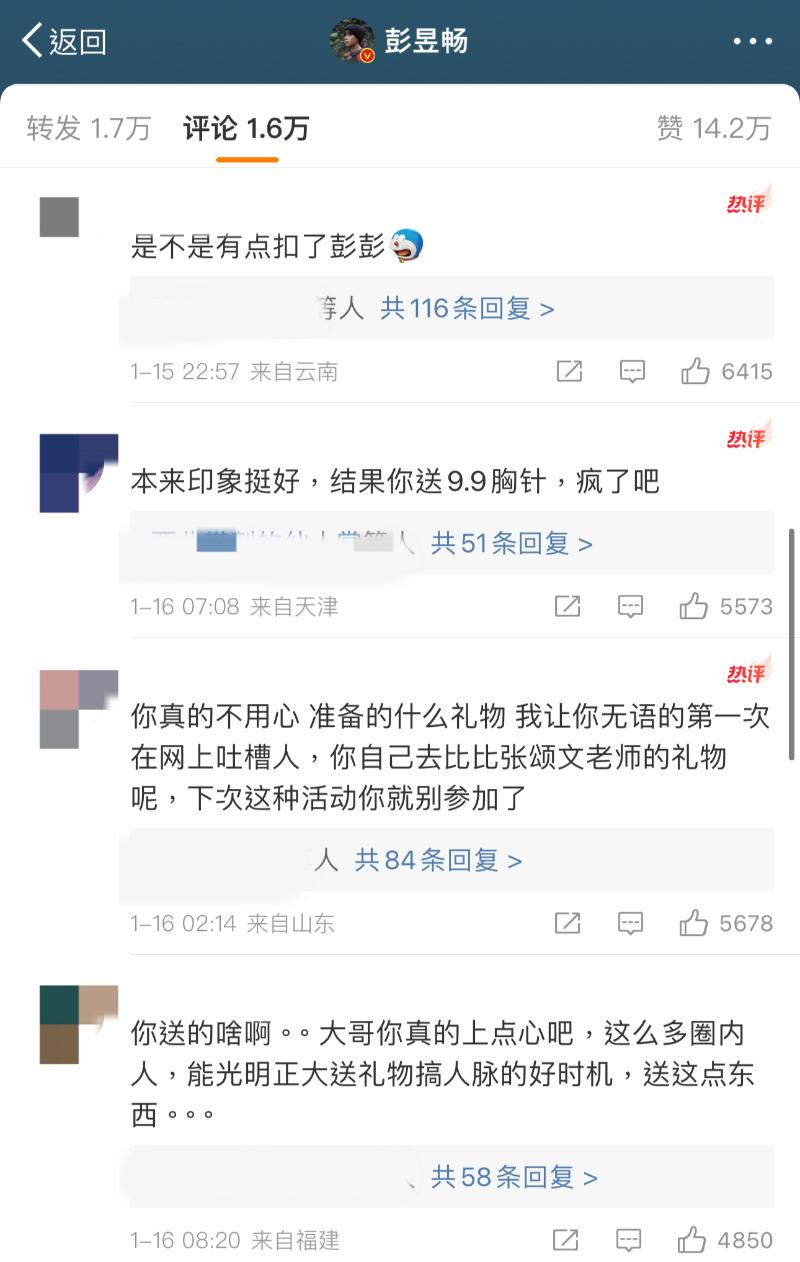800x1262 pixels.
Task: Expand 共51条回复 replies
Action: coord(511,543)
